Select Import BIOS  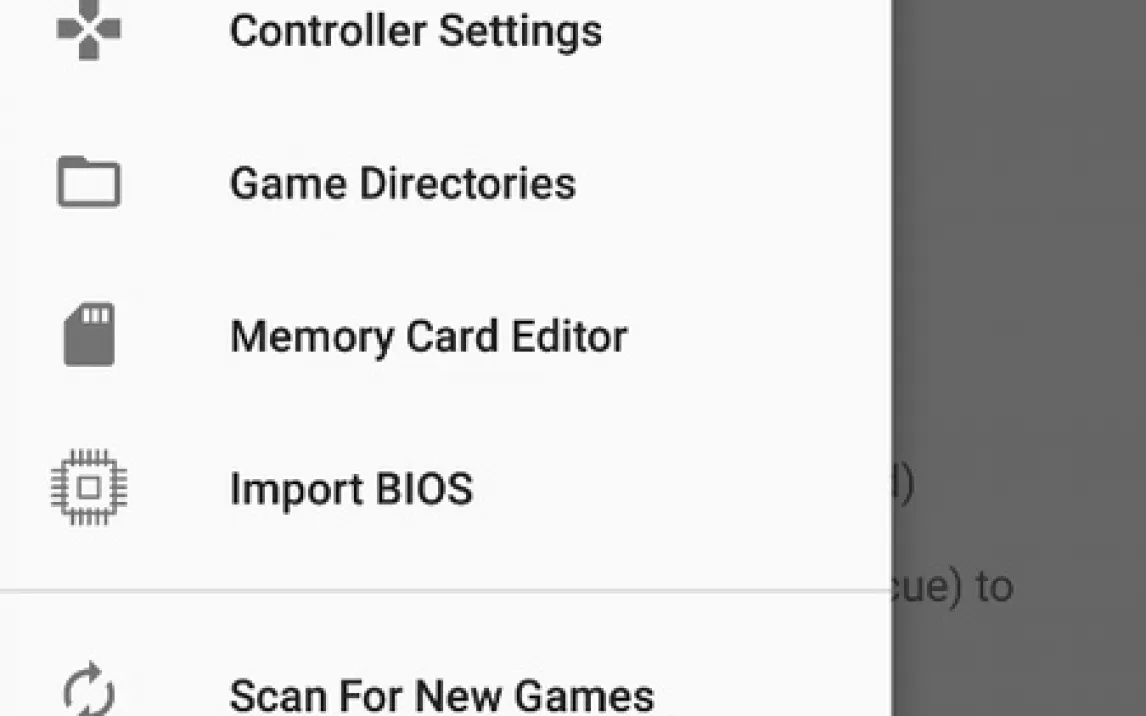point(351,489)
